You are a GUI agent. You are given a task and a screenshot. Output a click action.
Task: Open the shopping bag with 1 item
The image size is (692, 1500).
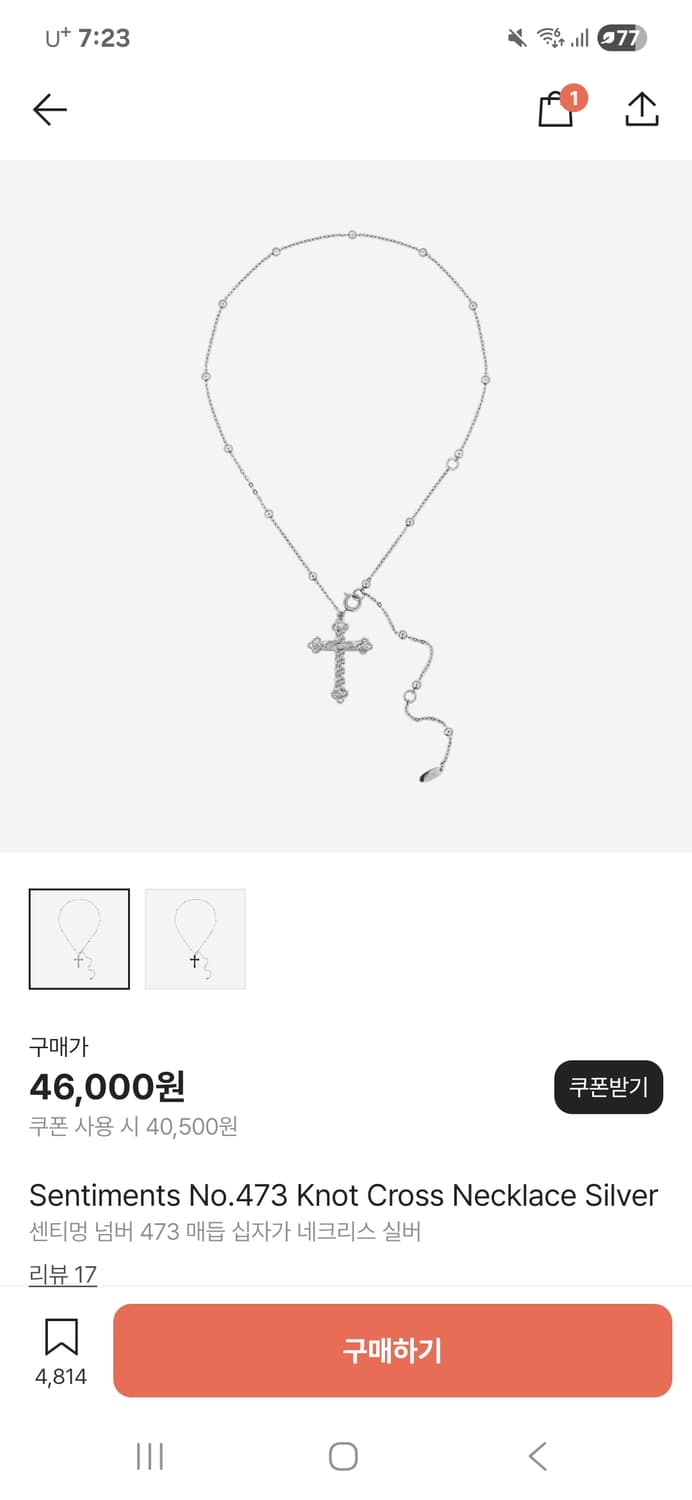coord(557,110)
